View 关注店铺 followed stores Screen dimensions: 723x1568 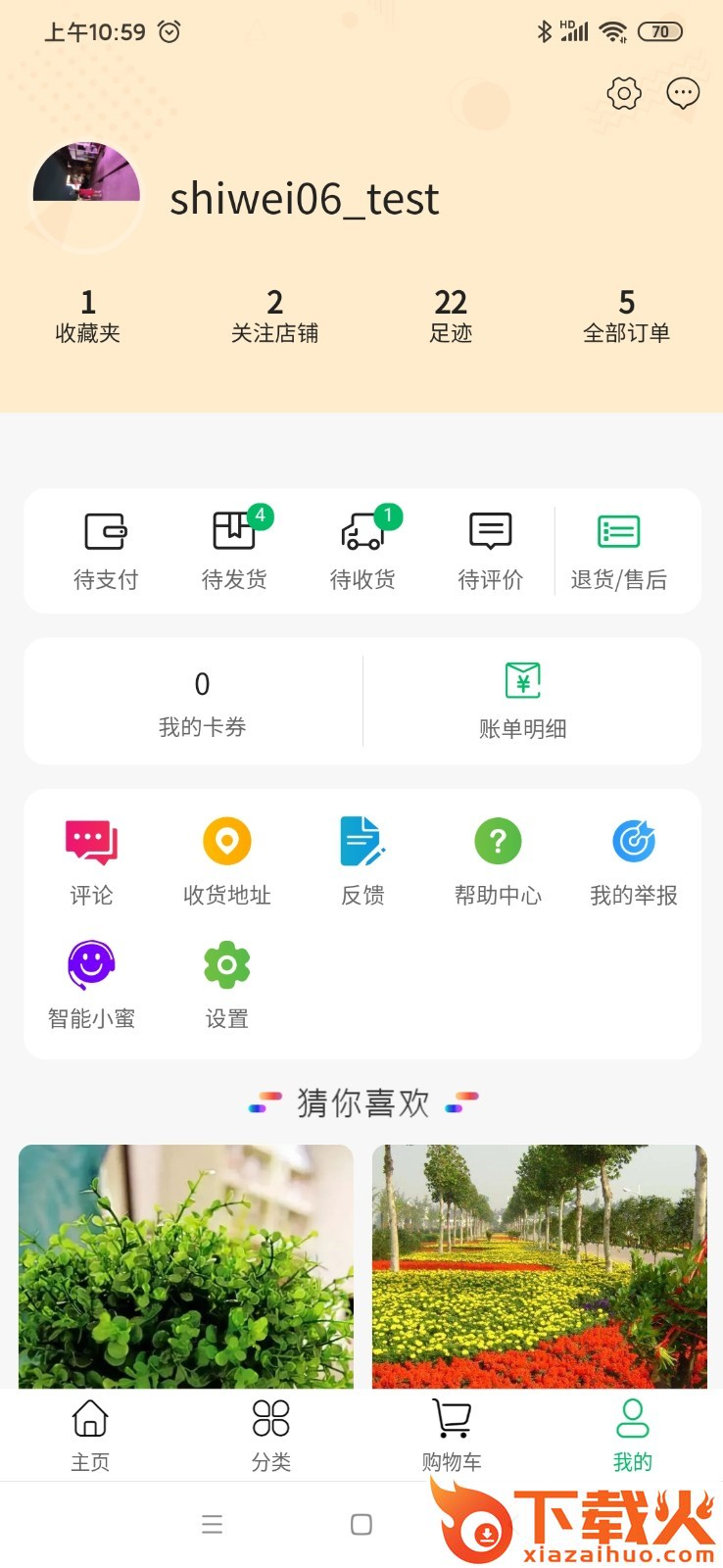click(274, 316)
